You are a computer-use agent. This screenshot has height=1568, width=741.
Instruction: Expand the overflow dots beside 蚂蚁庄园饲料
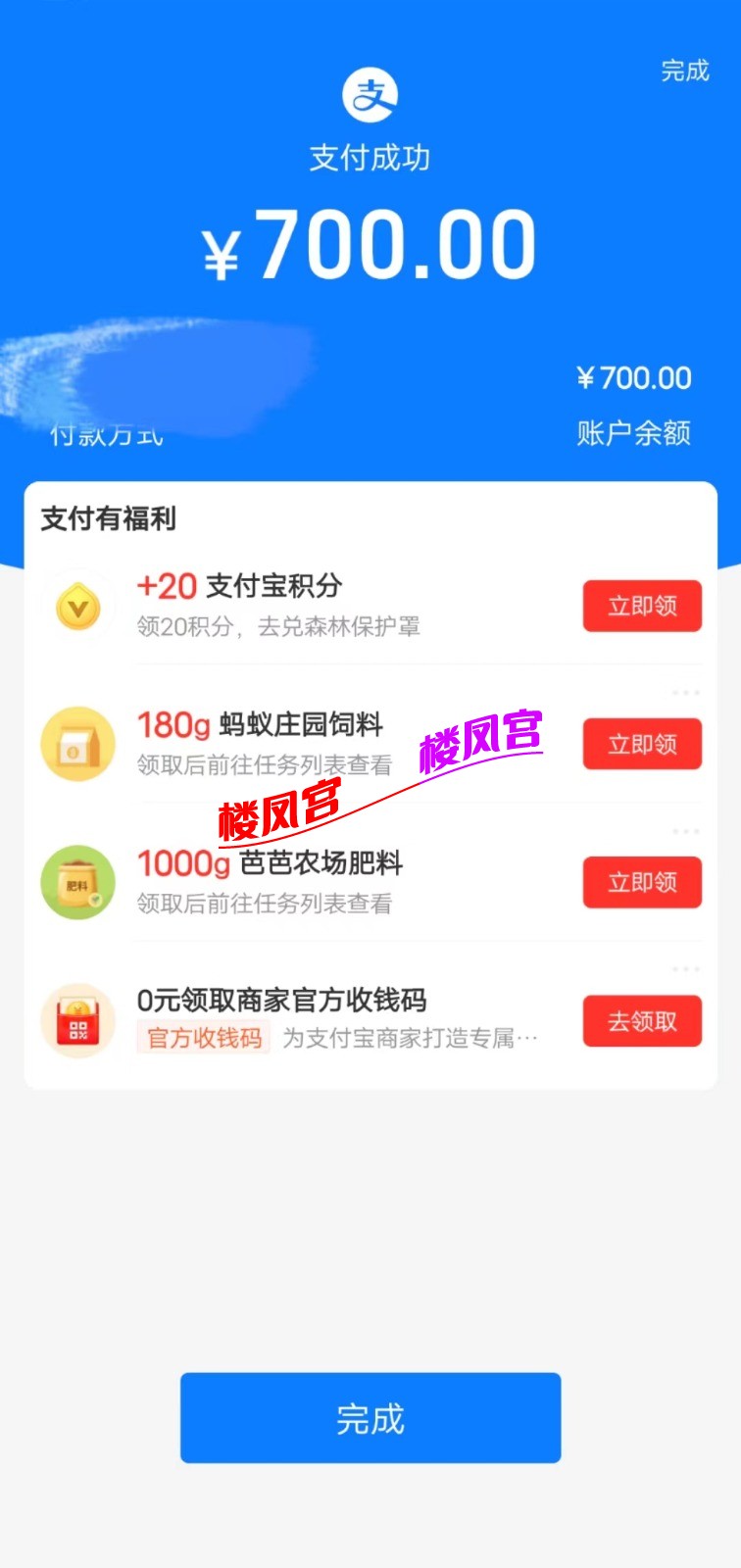(x=686, y=692)
